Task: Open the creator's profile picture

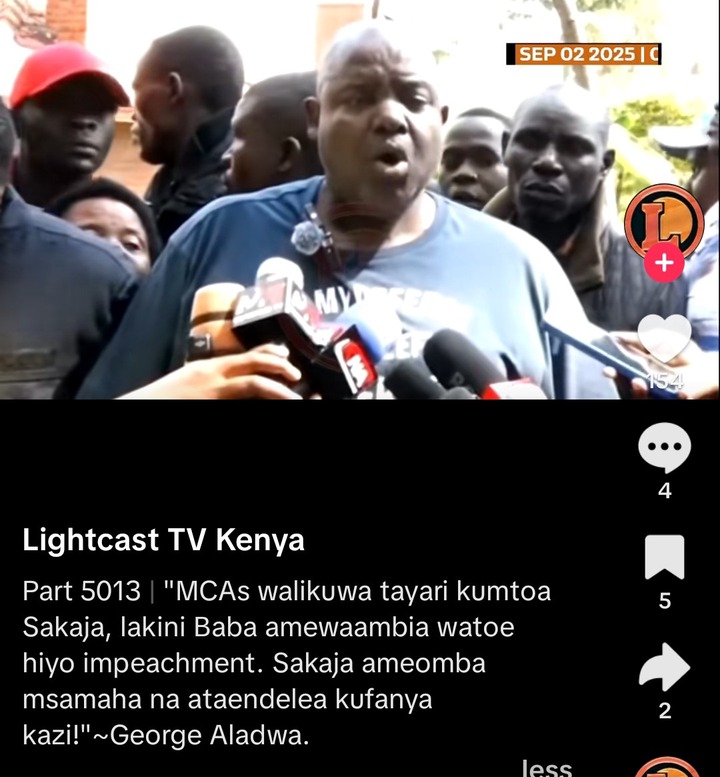Action: [664, 220]
